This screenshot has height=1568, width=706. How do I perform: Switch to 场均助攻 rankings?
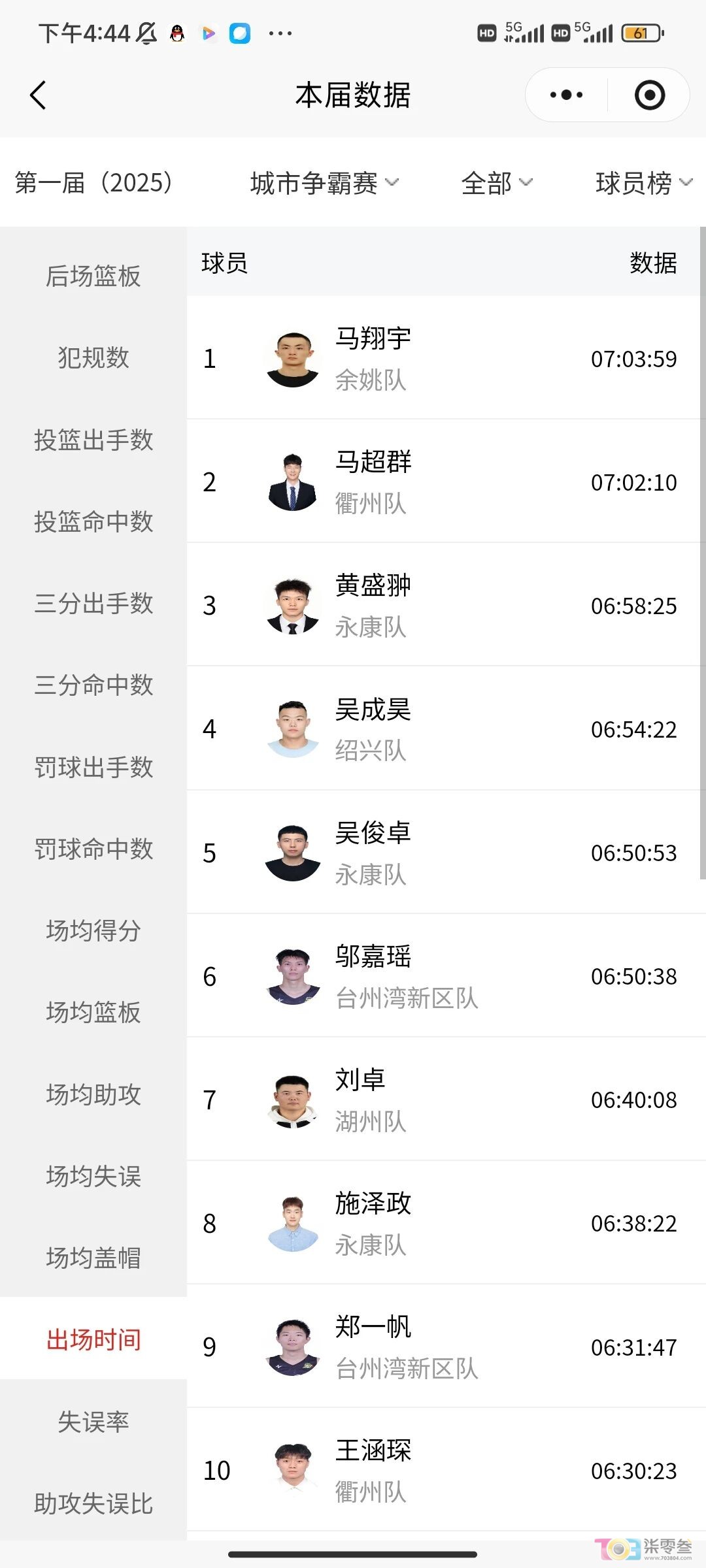pyautogui.click(x=93, y=1094)
